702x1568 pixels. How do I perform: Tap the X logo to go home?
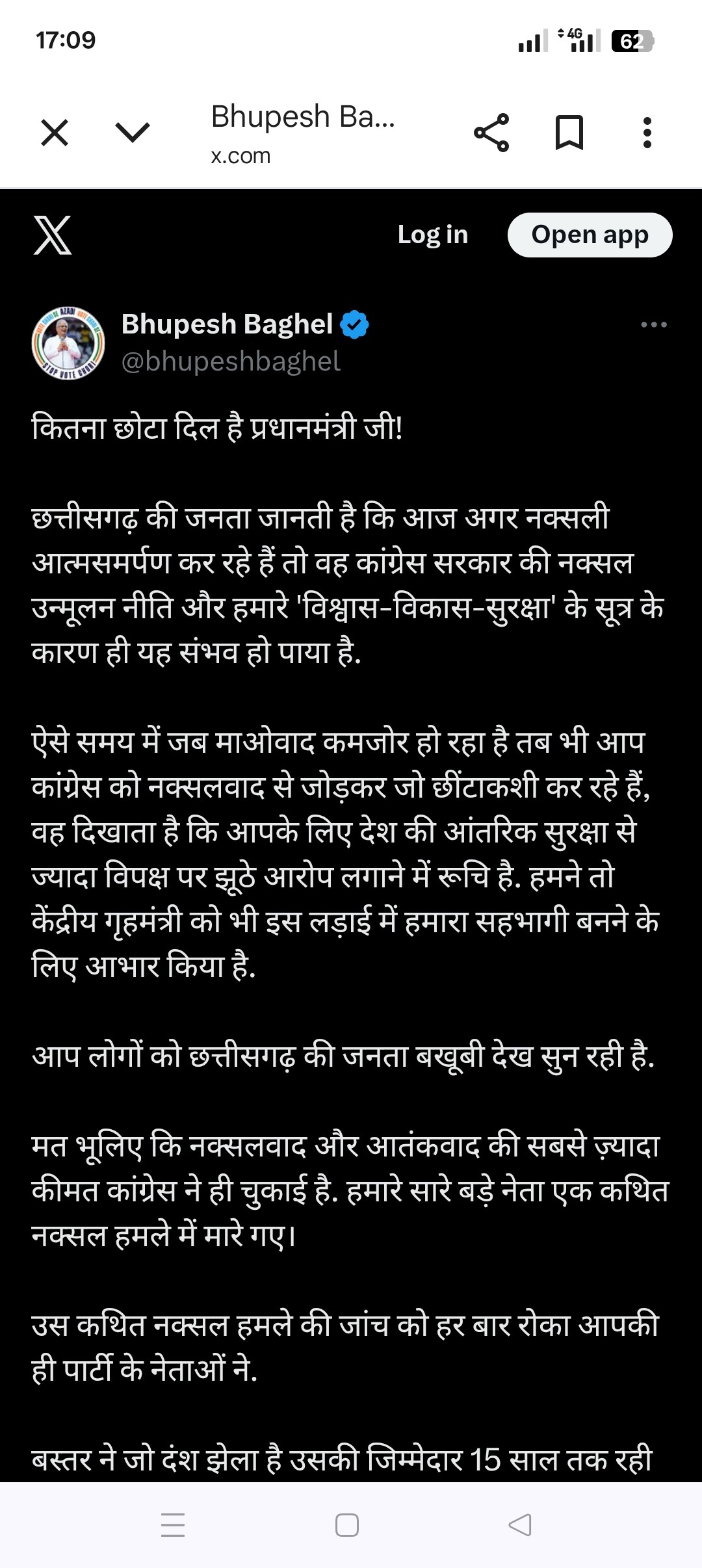53,235
